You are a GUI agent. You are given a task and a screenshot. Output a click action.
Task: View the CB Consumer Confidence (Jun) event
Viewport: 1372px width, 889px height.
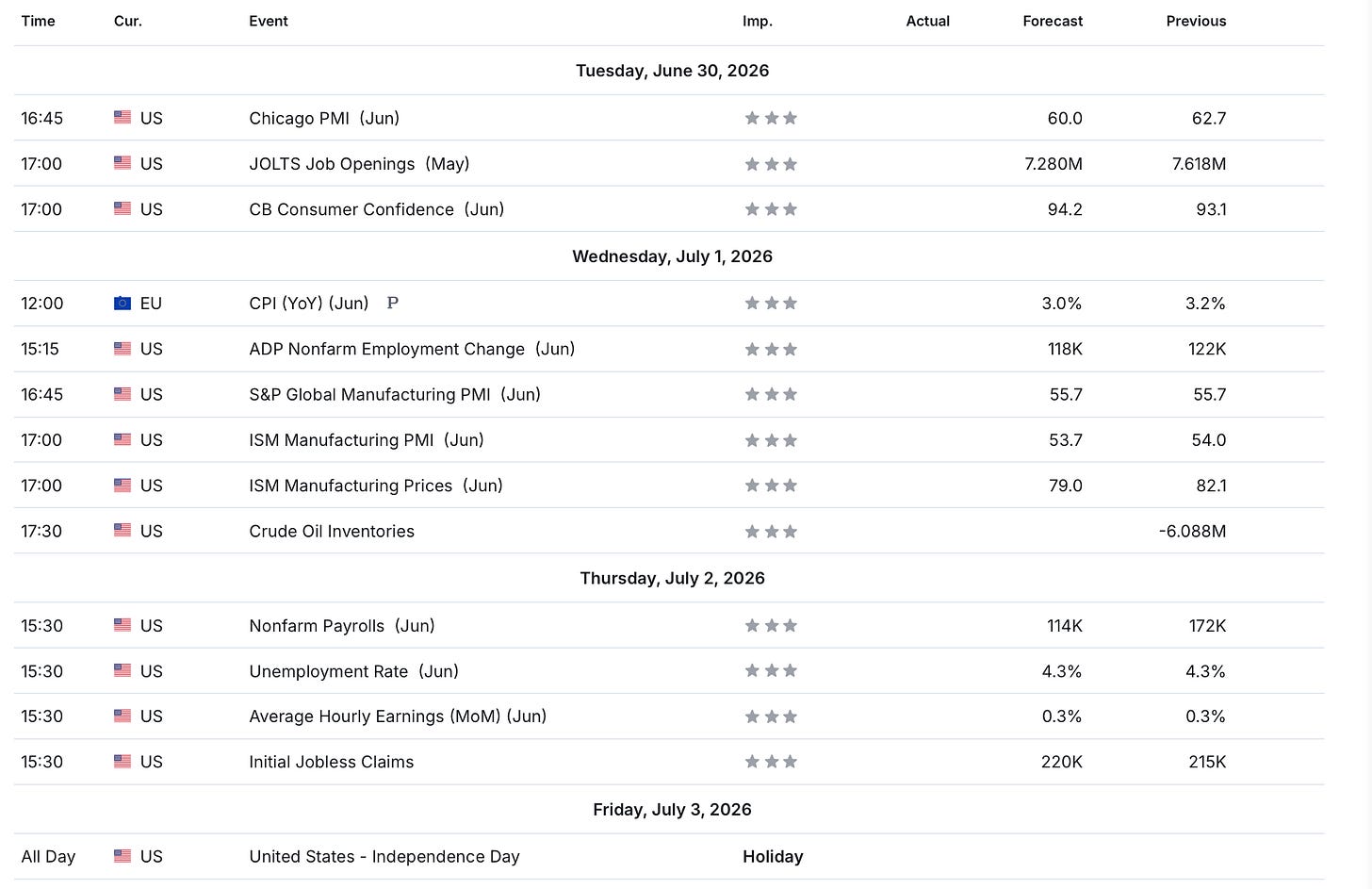coord(377,209)
